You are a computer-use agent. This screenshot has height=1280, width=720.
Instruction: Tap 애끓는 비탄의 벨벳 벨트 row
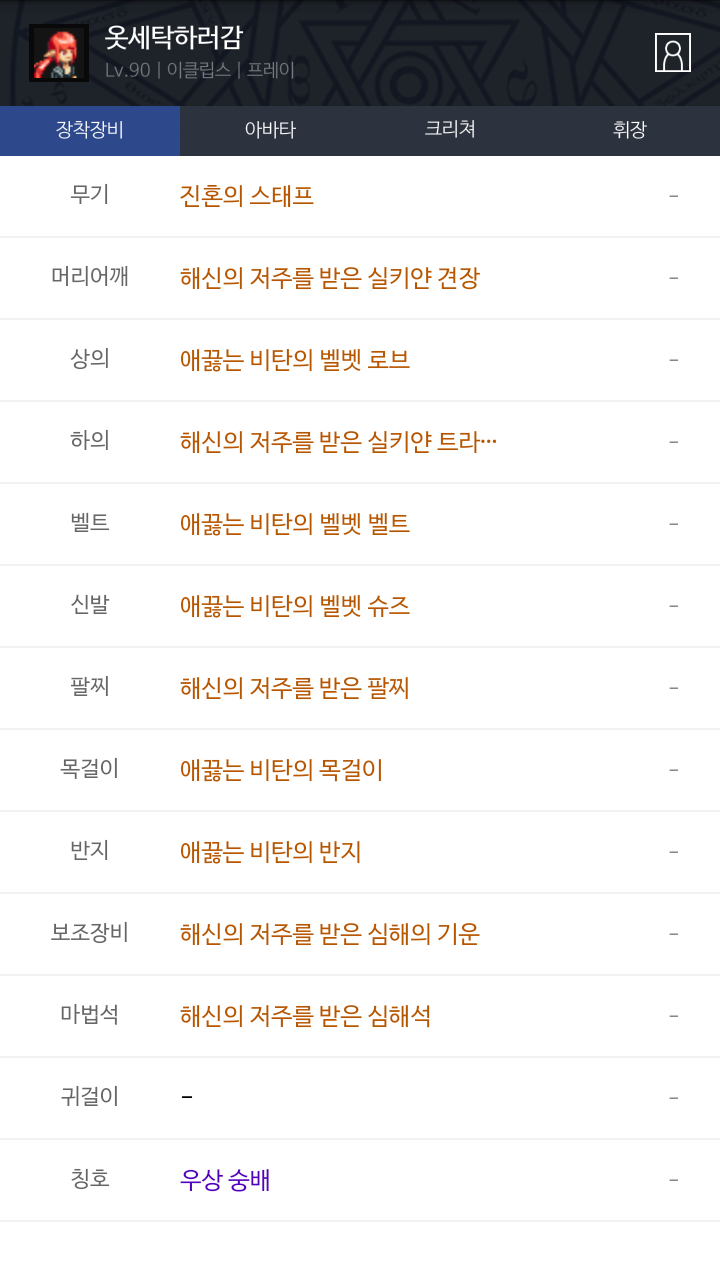[x=295, y=524]
